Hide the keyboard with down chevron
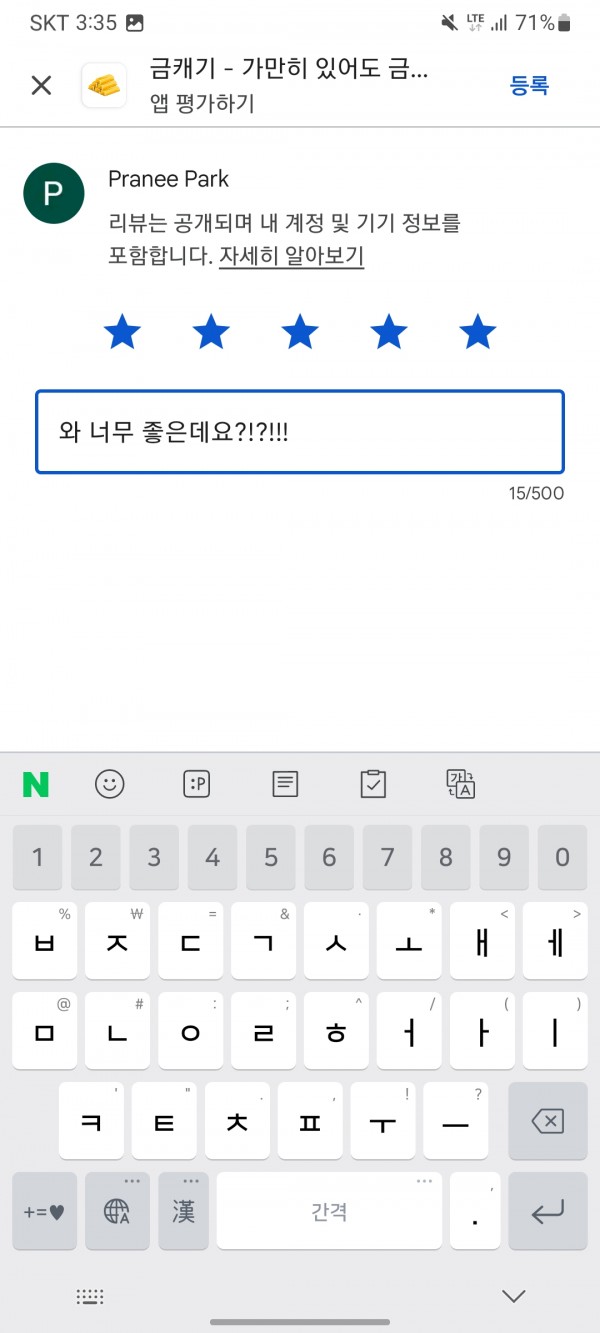600x1333 pixels. (x=514, y=1296)
